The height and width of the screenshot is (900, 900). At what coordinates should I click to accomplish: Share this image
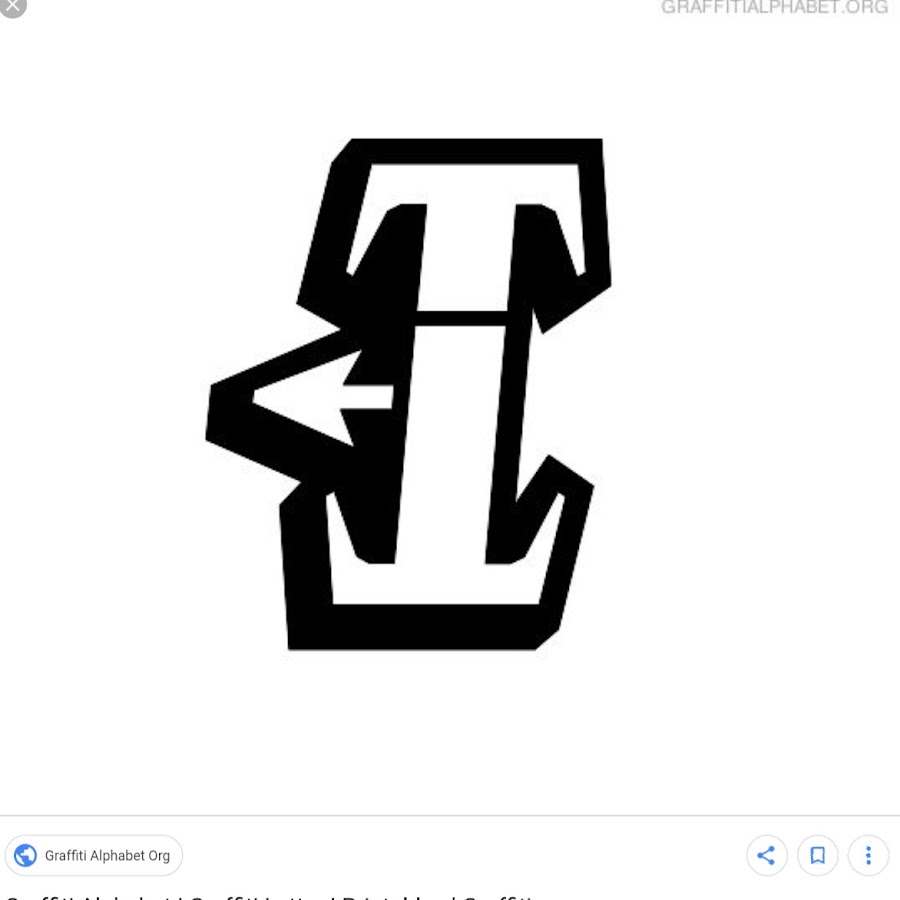coord(766,856)
